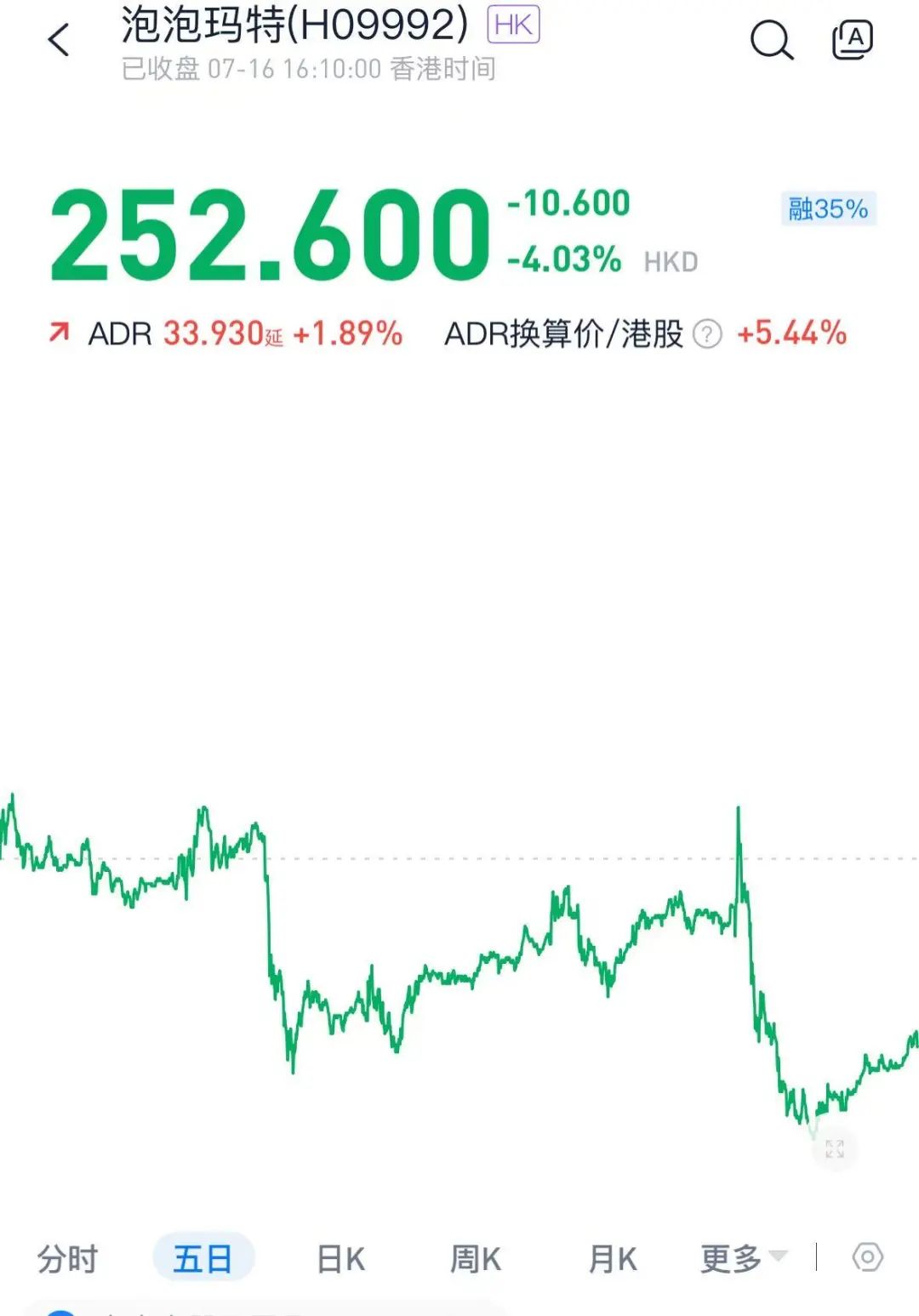Open the ADR conversion price help icon

pyautogui.click(x=707, y=334)
